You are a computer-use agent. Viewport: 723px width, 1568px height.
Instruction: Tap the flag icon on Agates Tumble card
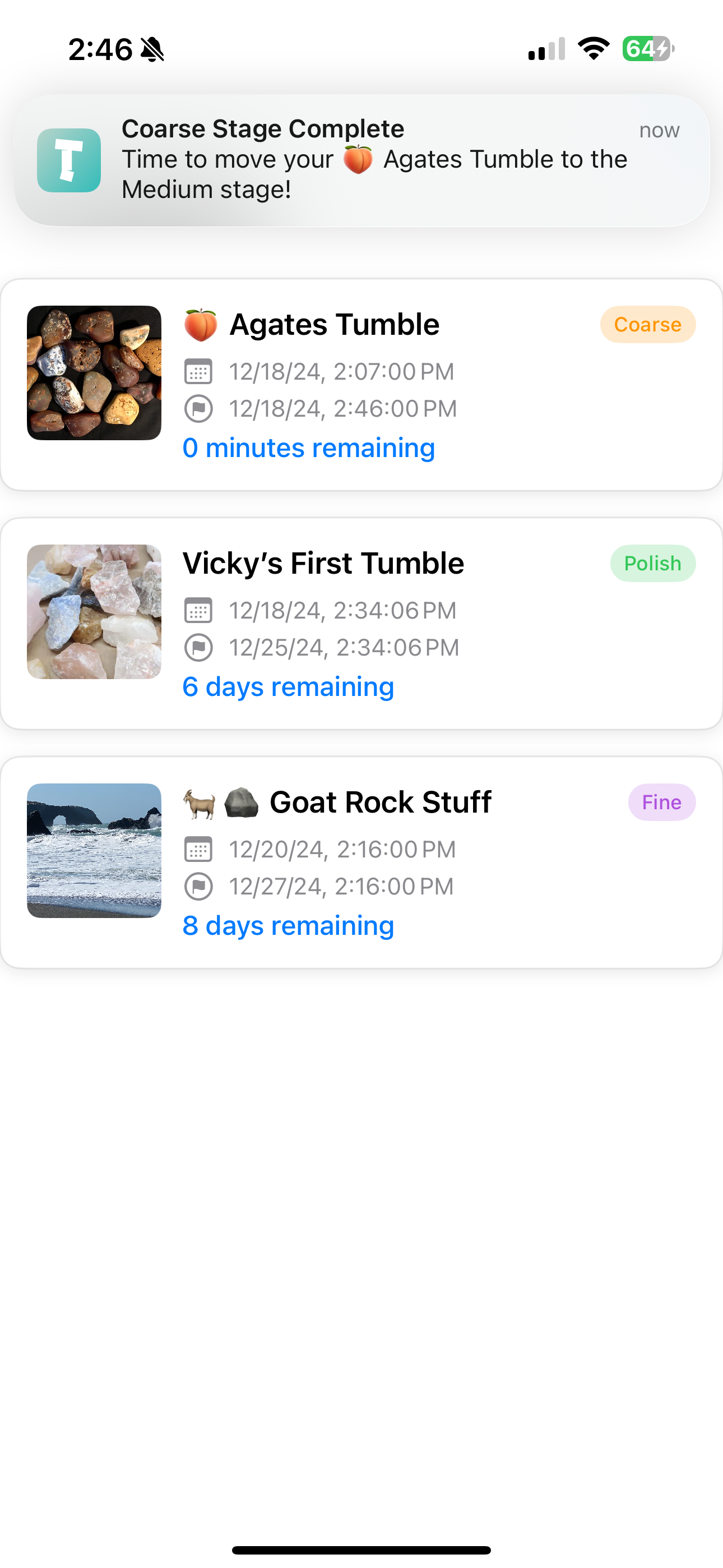[199, 408]
